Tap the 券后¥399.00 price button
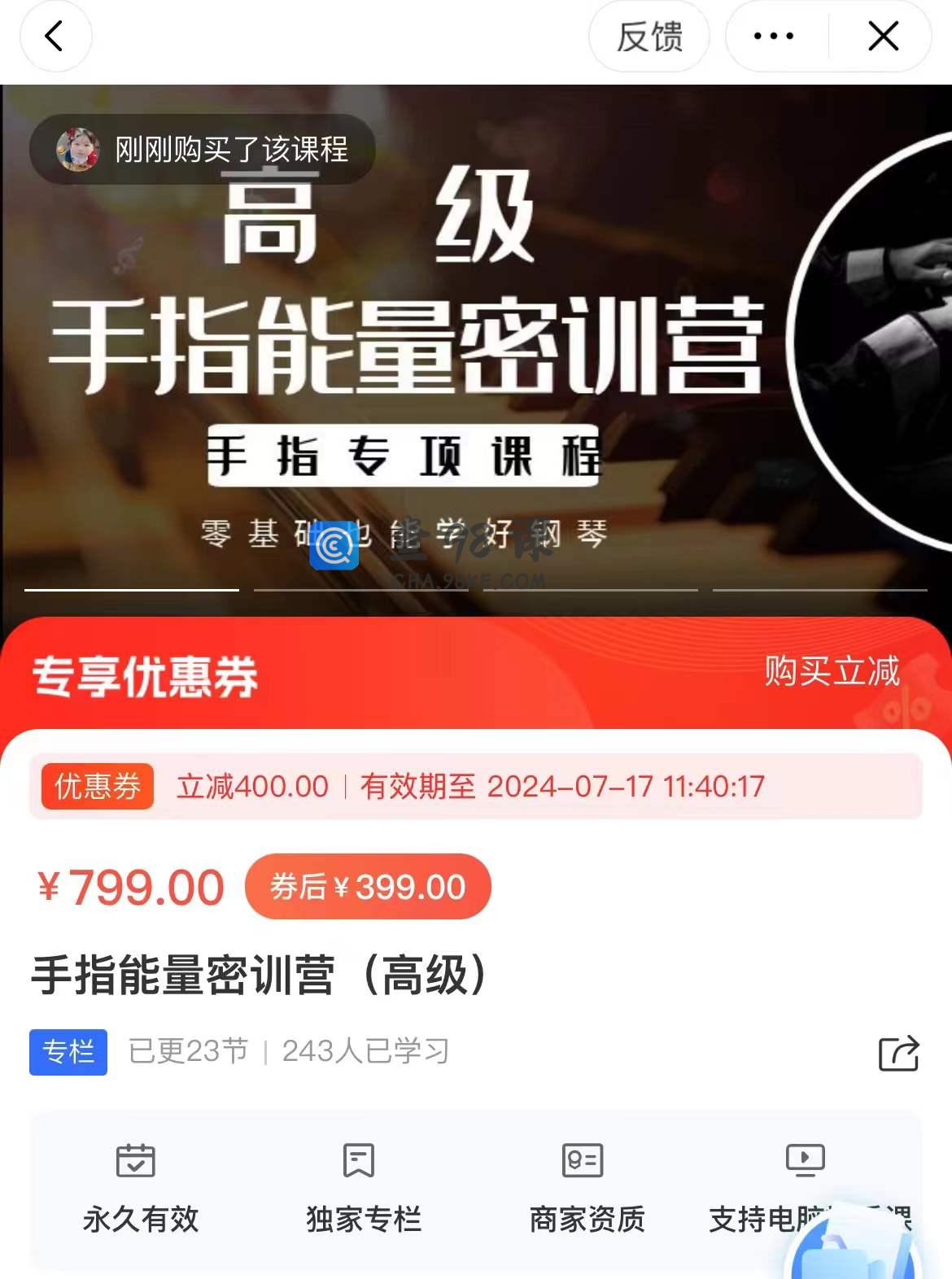 tap(368, 887)
